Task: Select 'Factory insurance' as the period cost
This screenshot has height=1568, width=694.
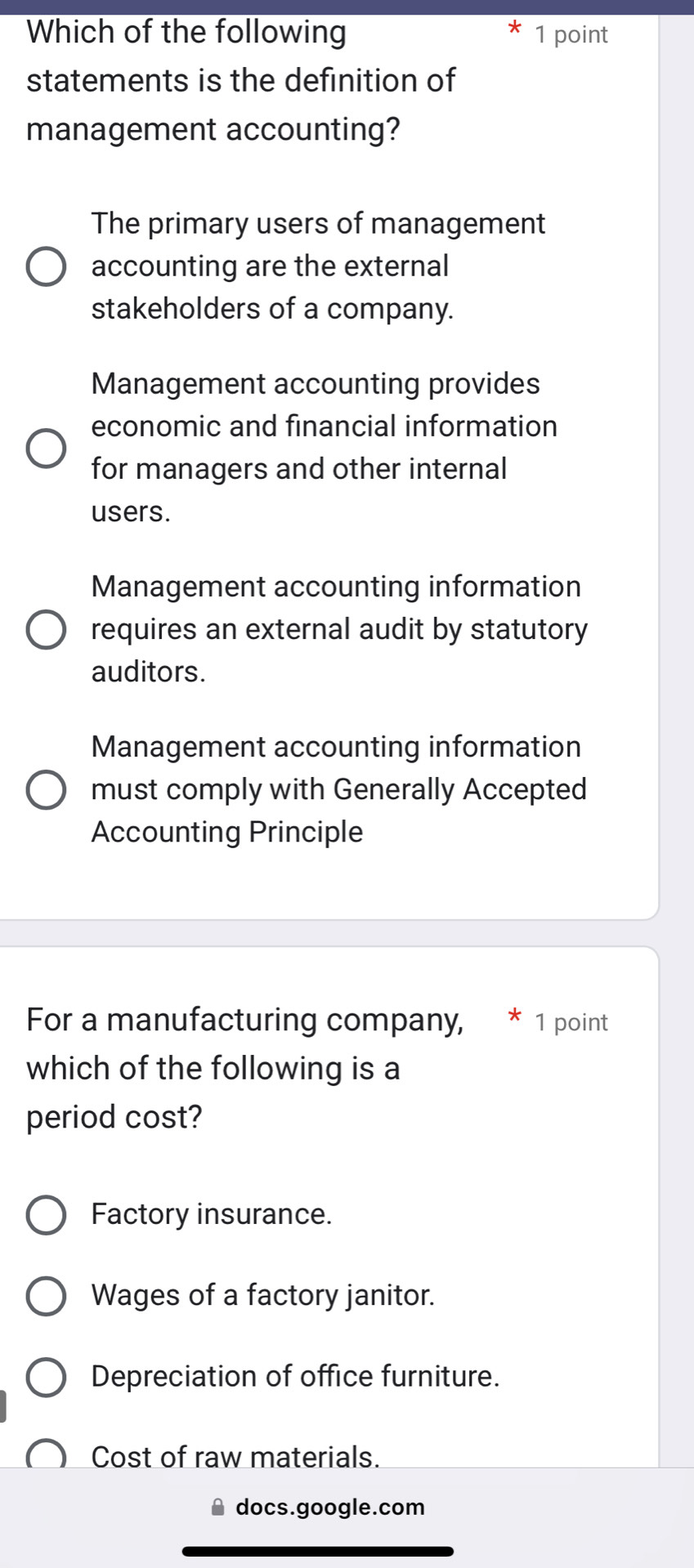Action: point(47,1215)
